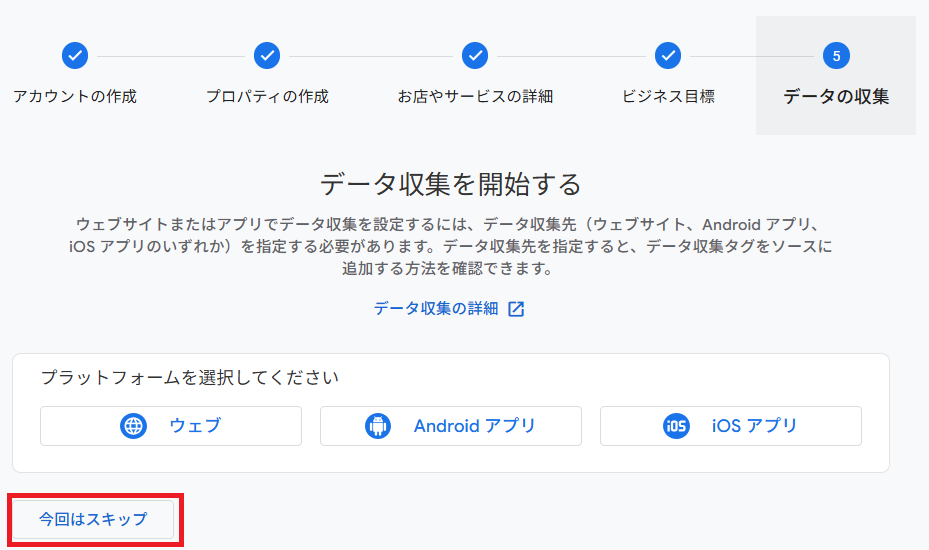Screen dimensions: 929x550
Task: Choose the iOS アプリ platform
Action: coord(731,426)
